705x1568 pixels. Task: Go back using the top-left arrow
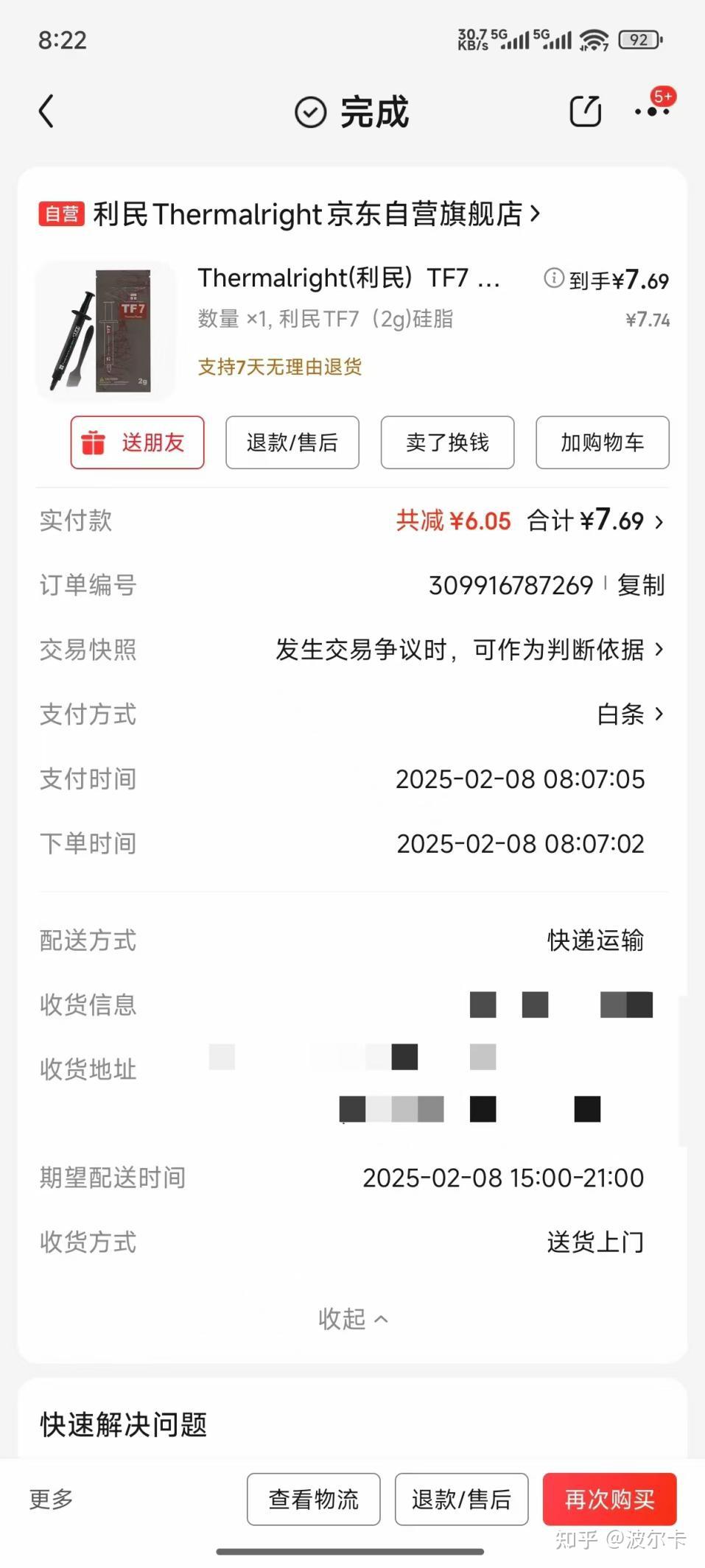pos(46,111)
